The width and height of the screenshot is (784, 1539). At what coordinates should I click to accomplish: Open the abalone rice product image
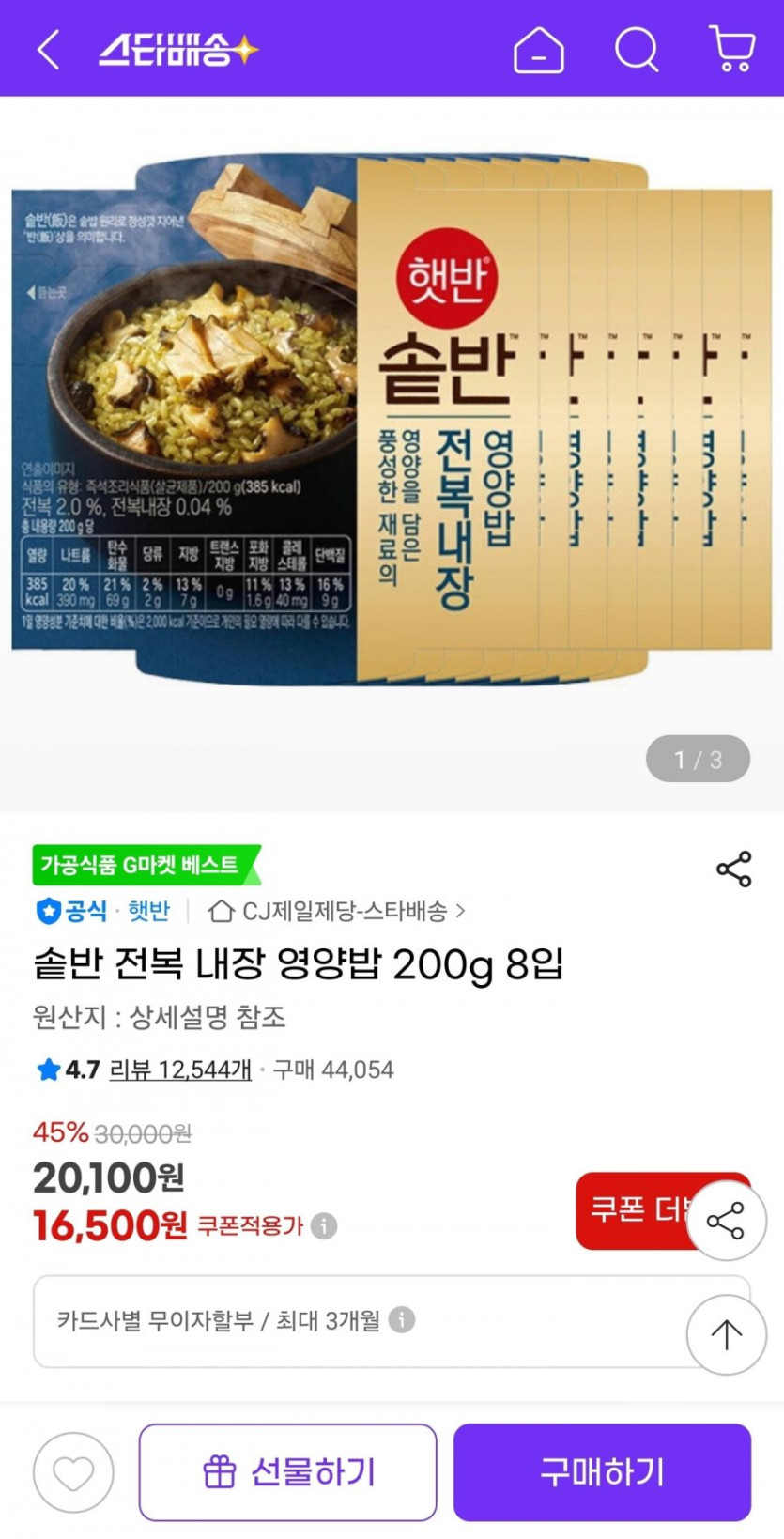tap(392, 418)
